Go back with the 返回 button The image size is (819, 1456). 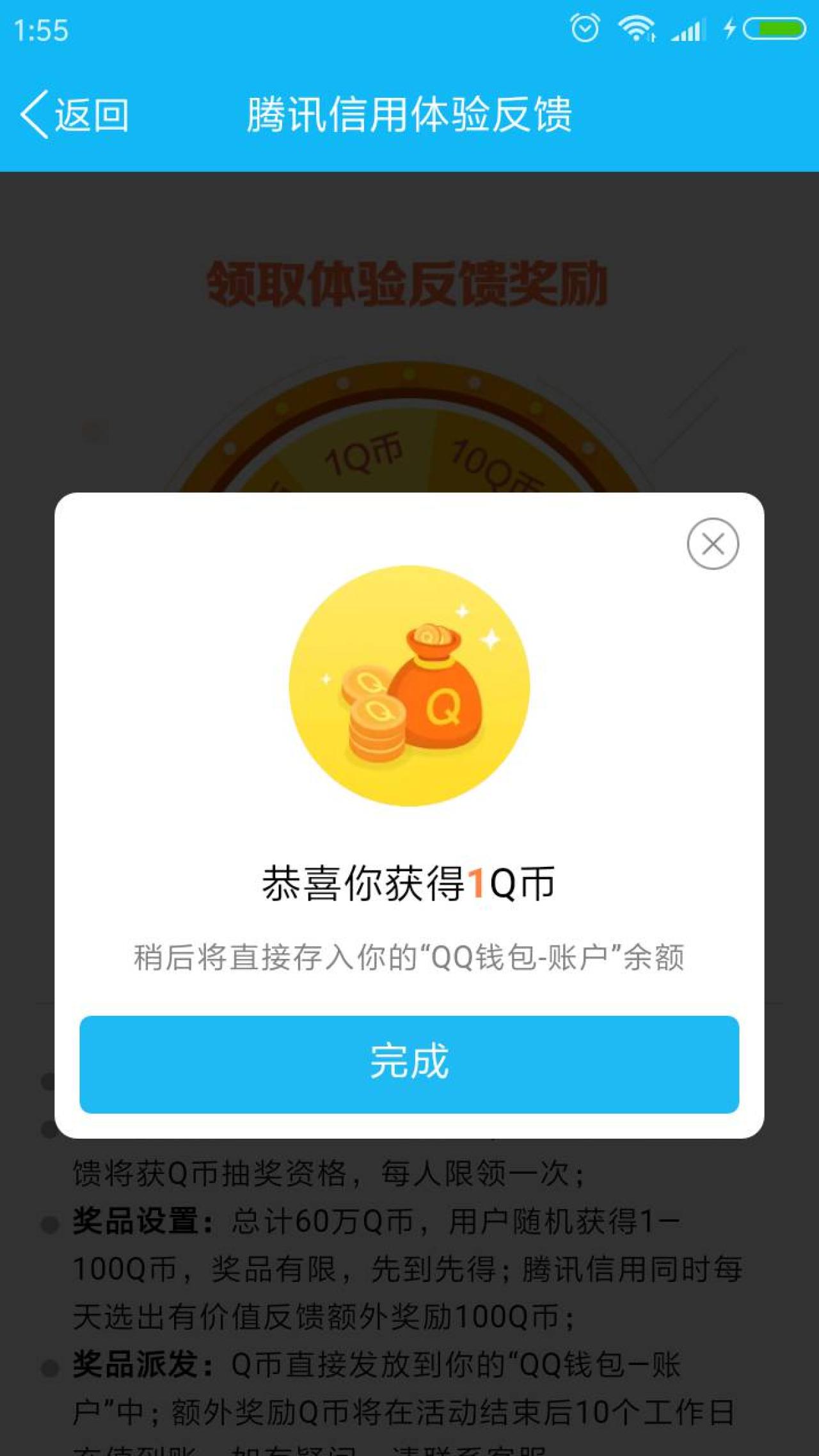point(74,115)
